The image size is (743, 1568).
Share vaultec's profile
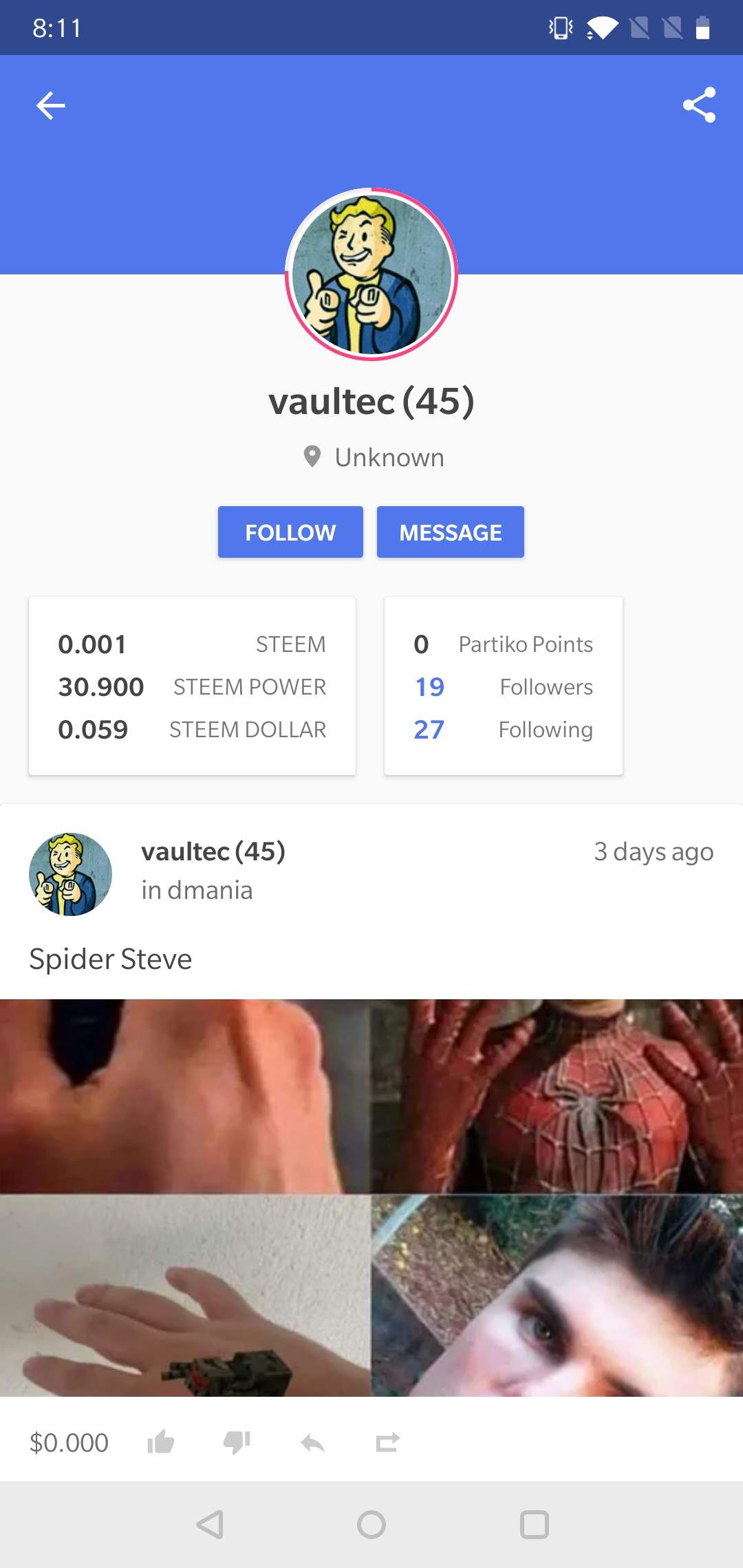(x=699, y=105)
